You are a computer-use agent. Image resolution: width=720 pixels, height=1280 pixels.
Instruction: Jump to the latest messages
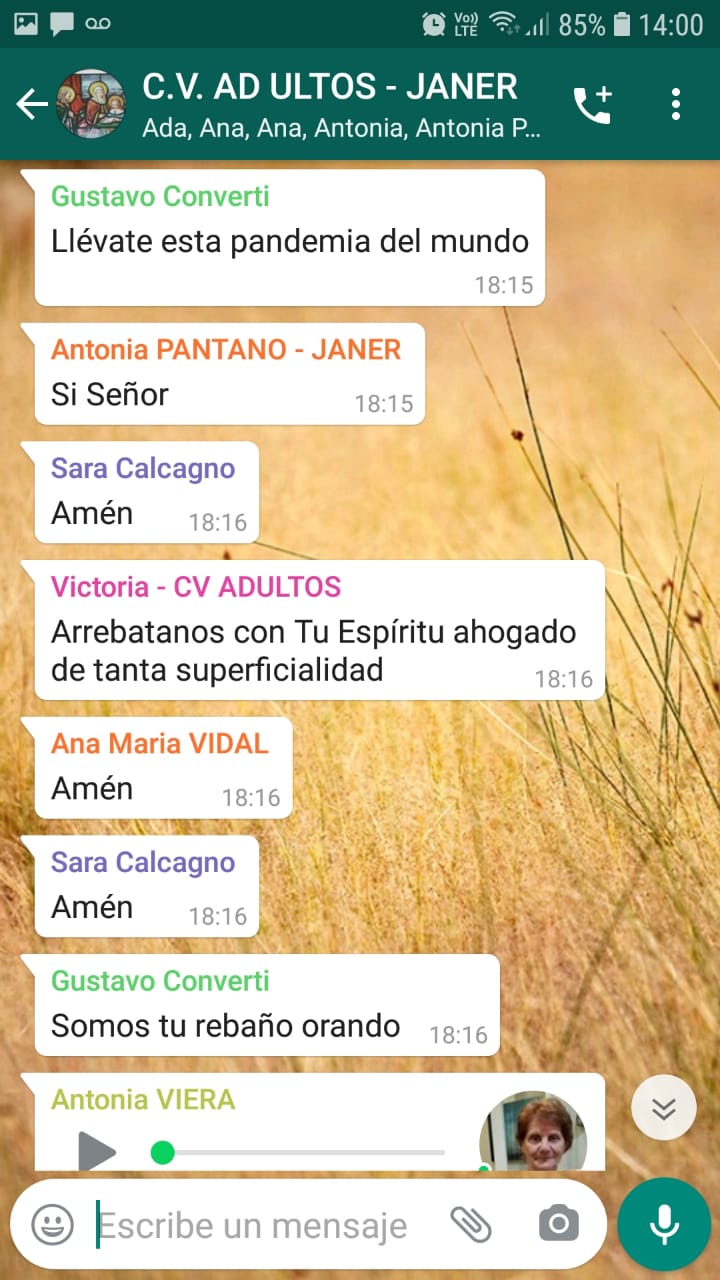(x=664, y=1108)
